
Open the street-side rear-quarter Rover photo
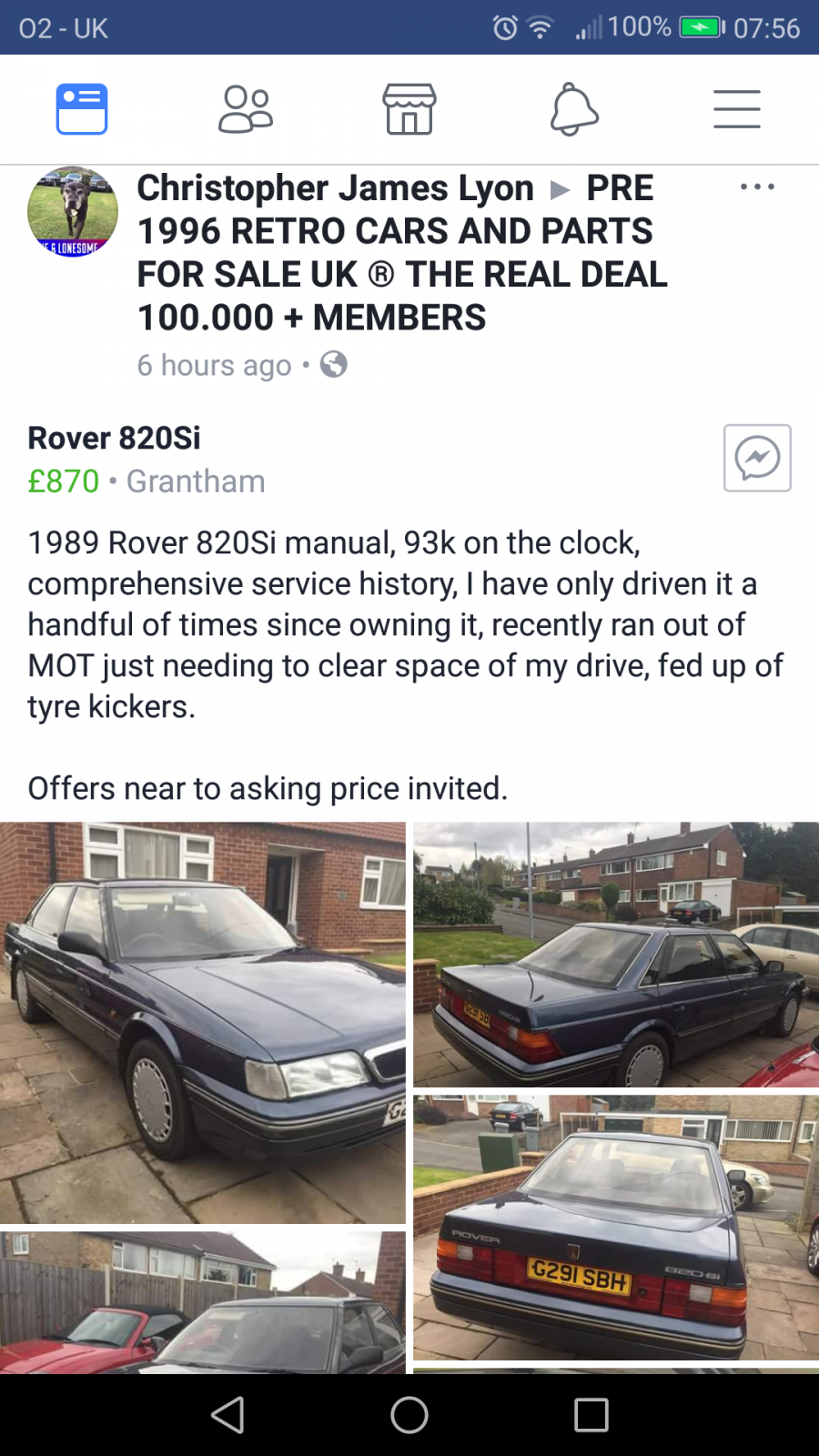click(x=616, y=955)
